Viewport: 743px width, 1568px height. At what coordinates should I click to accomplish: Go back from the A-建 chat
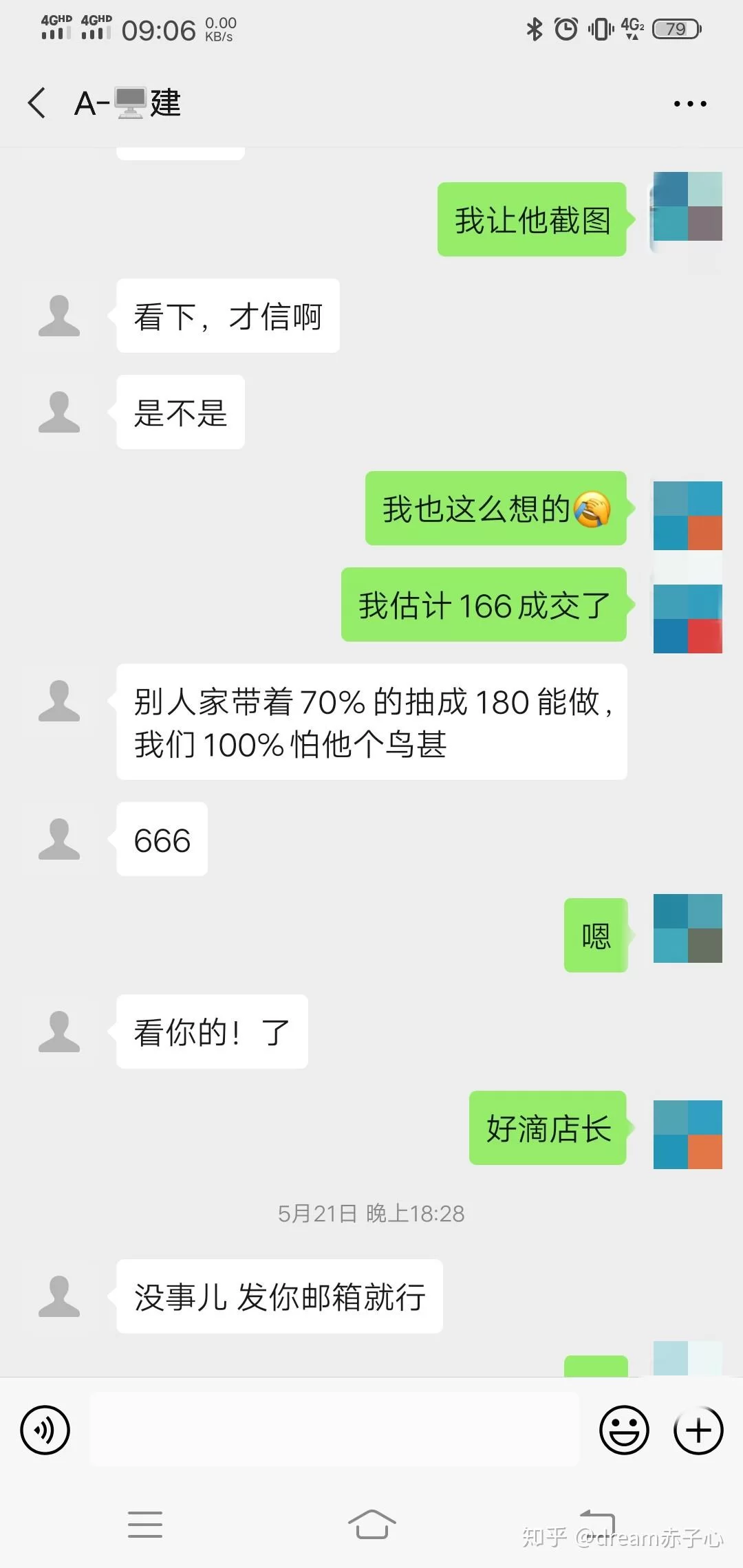[37, 103]
